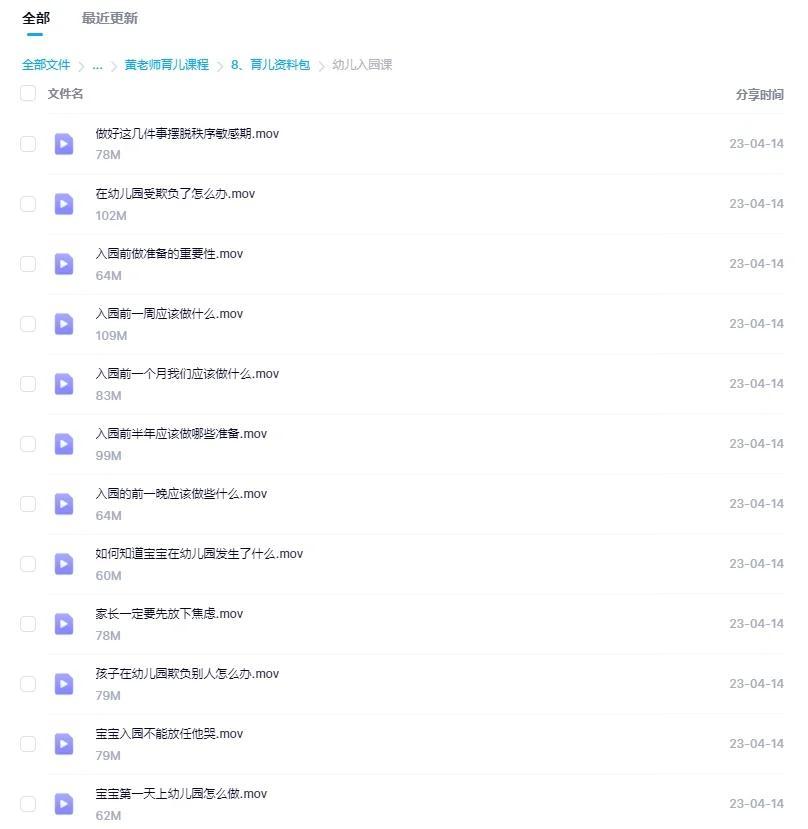Select the 全部 tab

tap(36, 18)
